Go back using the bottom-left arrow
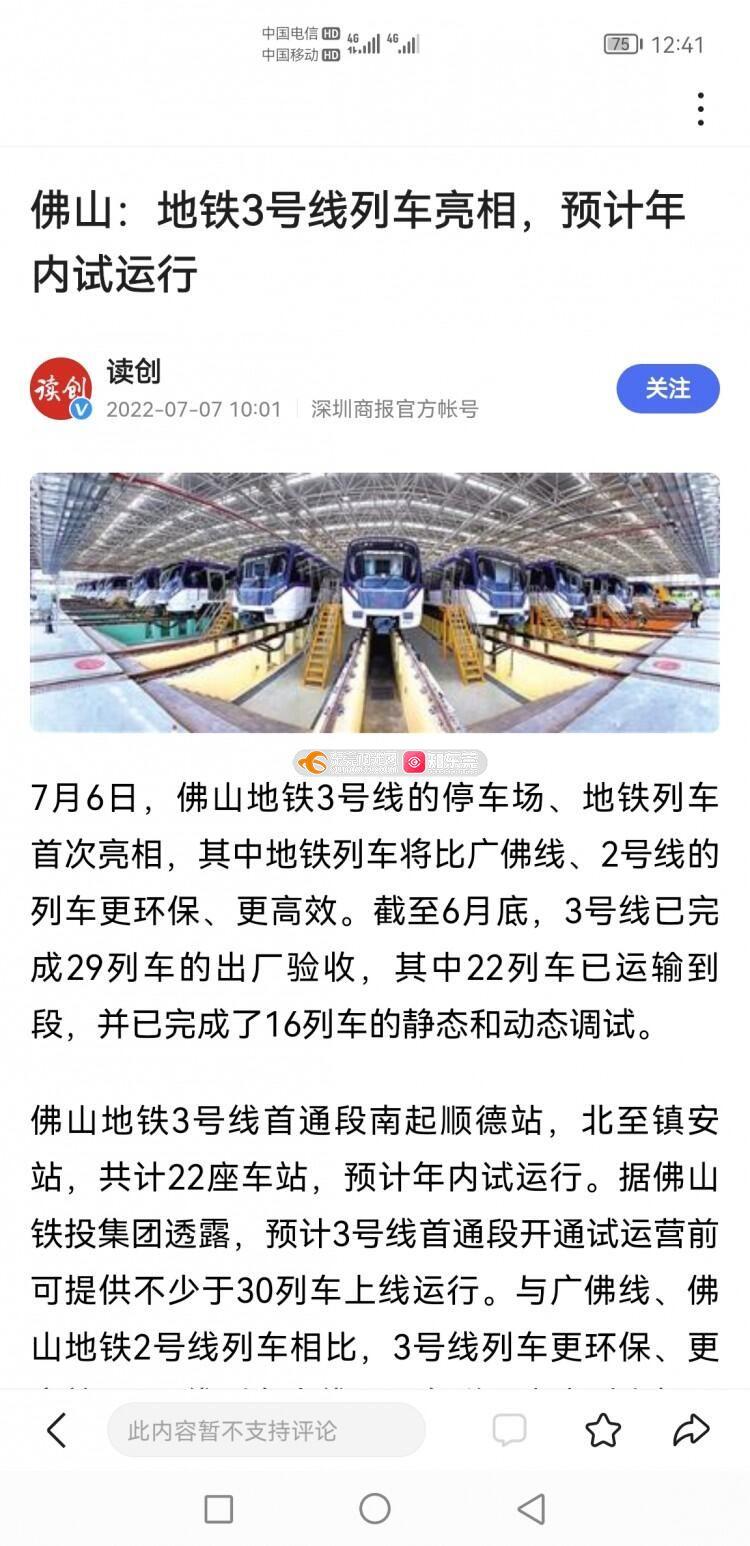This screenshot has height=1546, width=750. point(57,1431)
